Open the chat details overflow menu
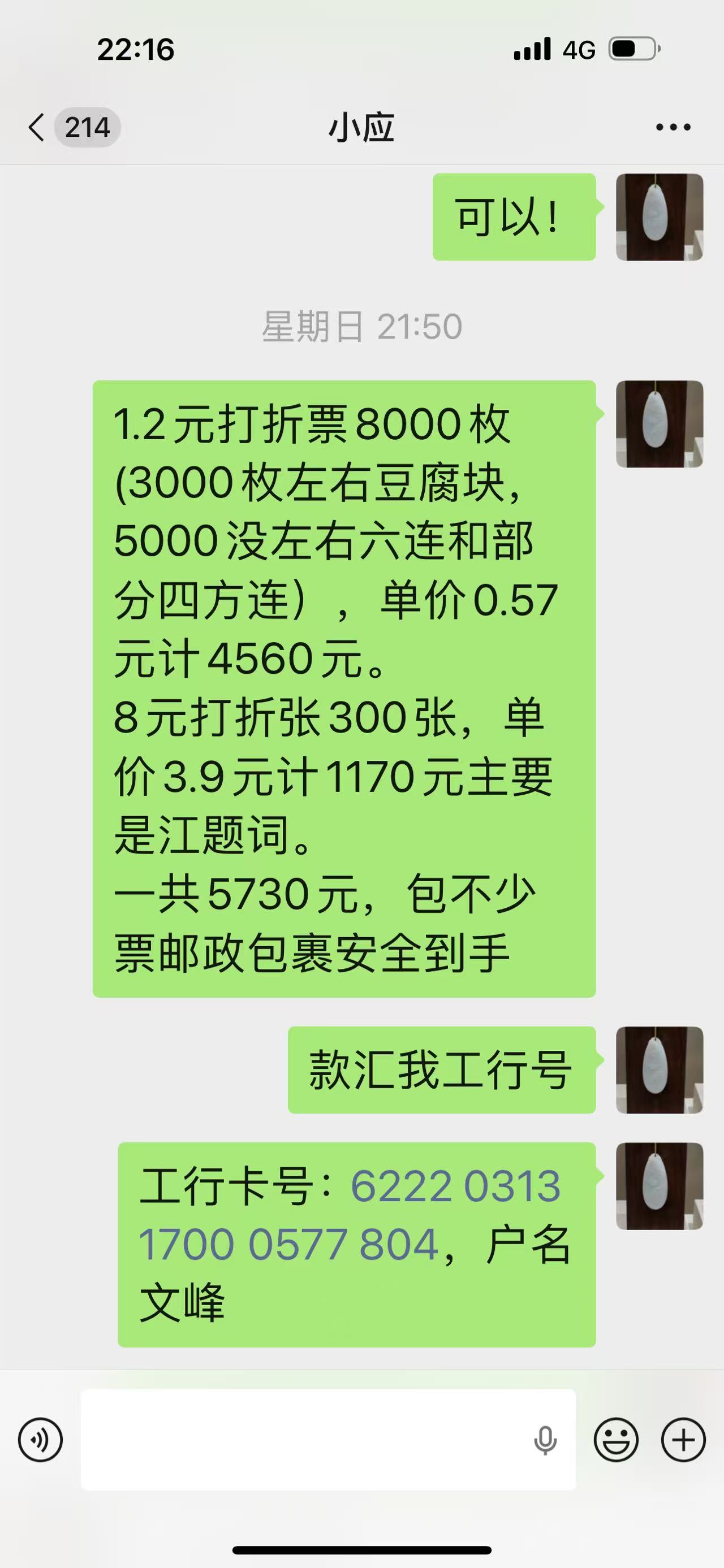 673,128
